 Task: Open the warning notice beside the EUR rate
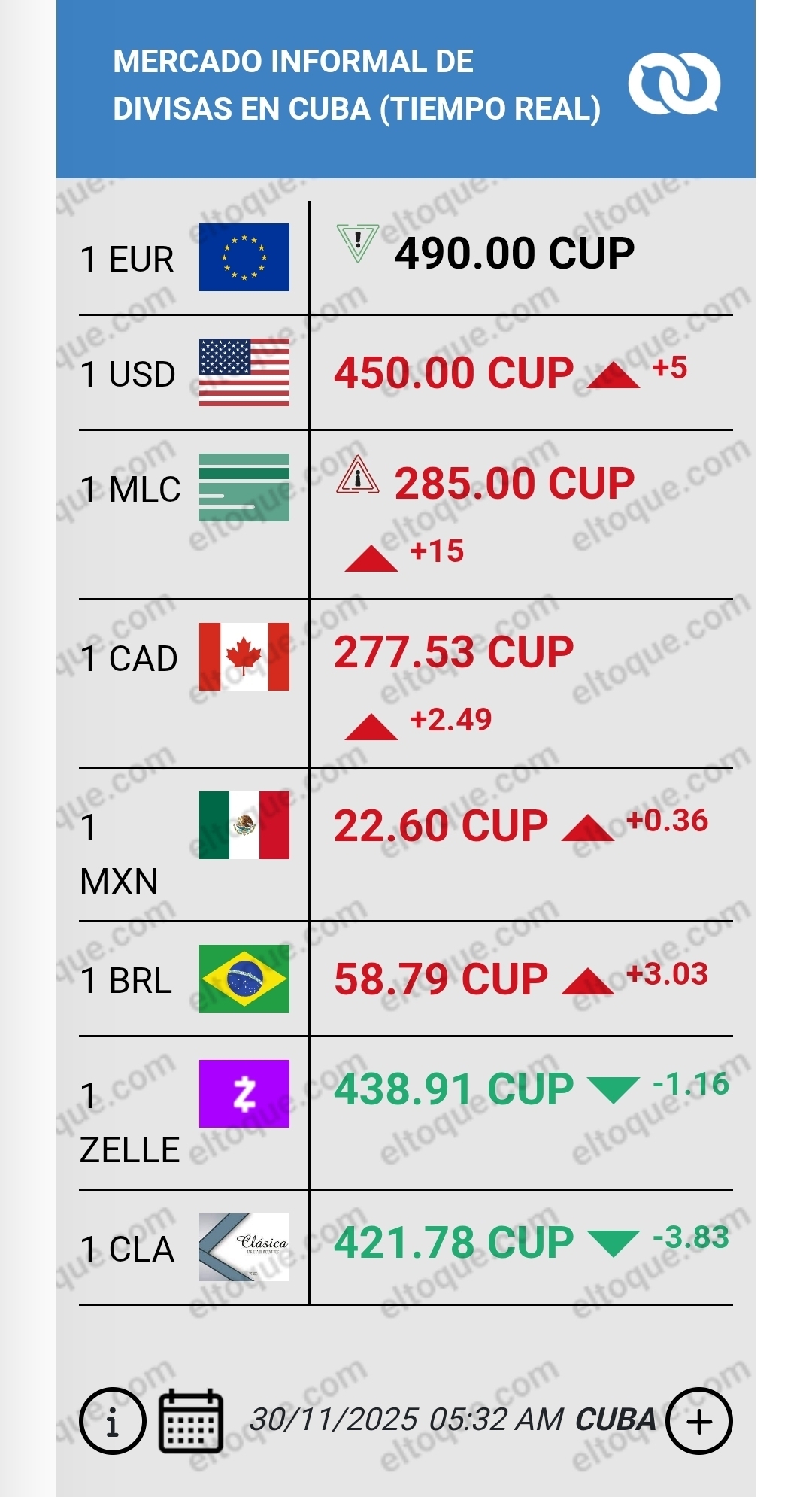358,242
